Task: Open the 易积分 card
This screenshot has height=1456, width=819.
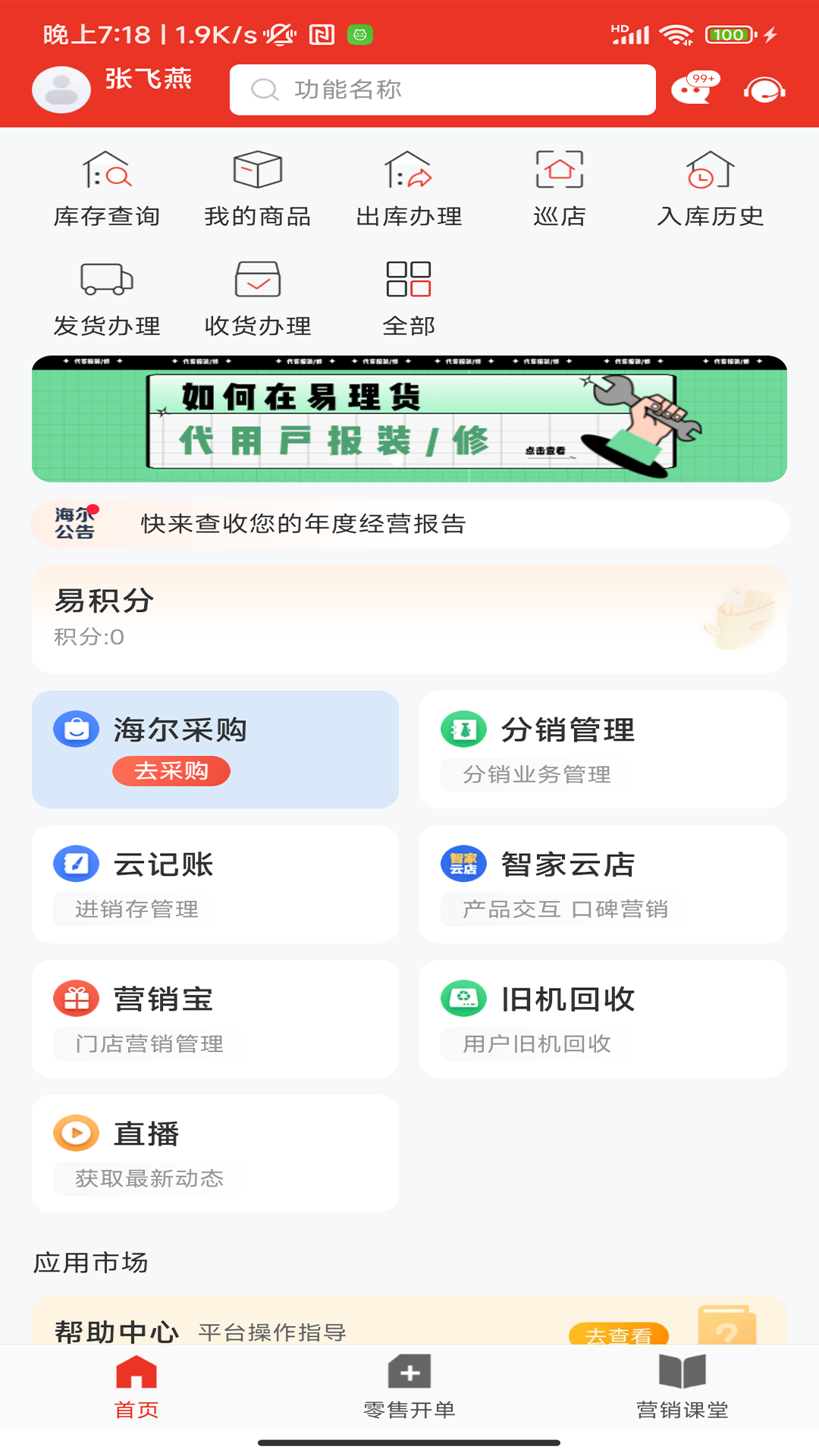Action: coord(409,620)
